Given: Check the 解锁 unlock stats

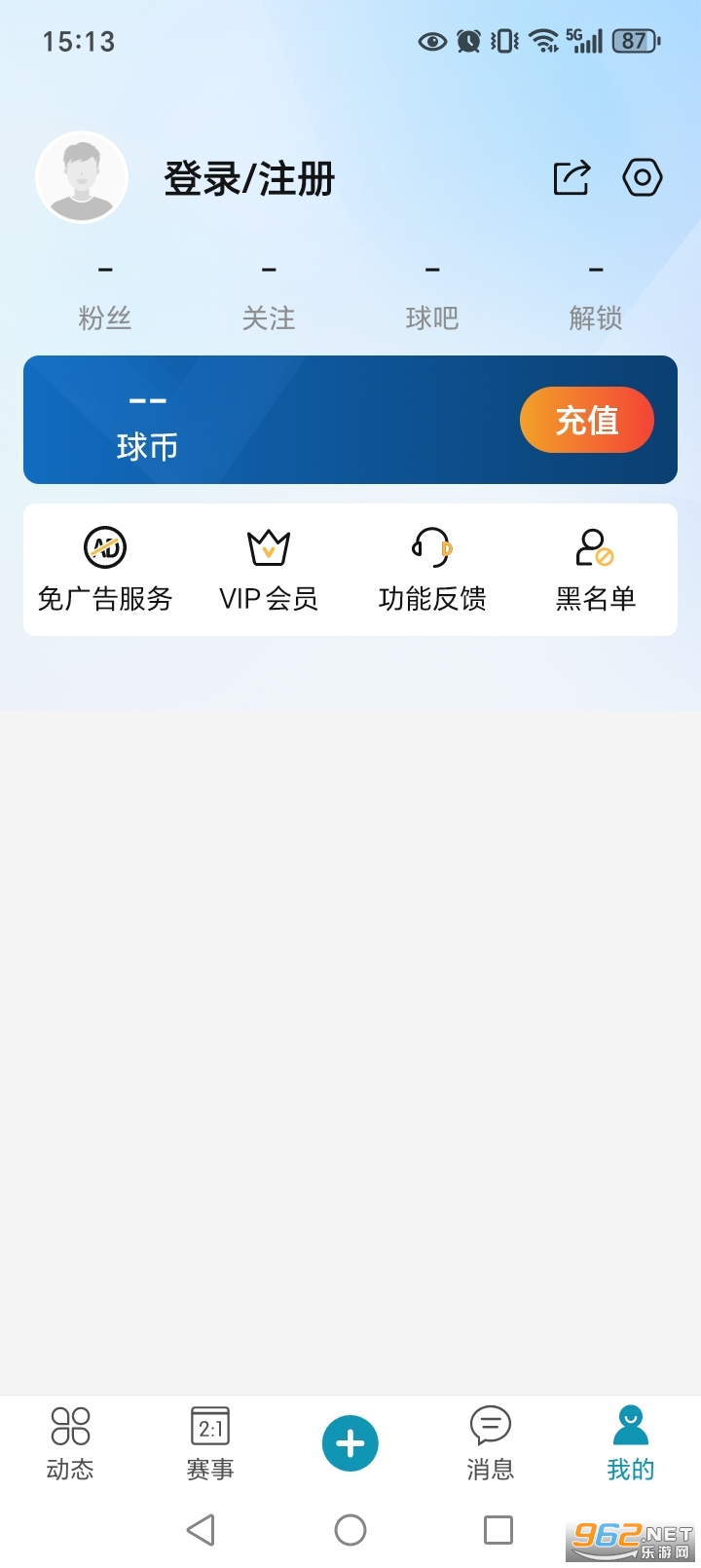Looking at the screenshot, I should click(x=596, y=292).
